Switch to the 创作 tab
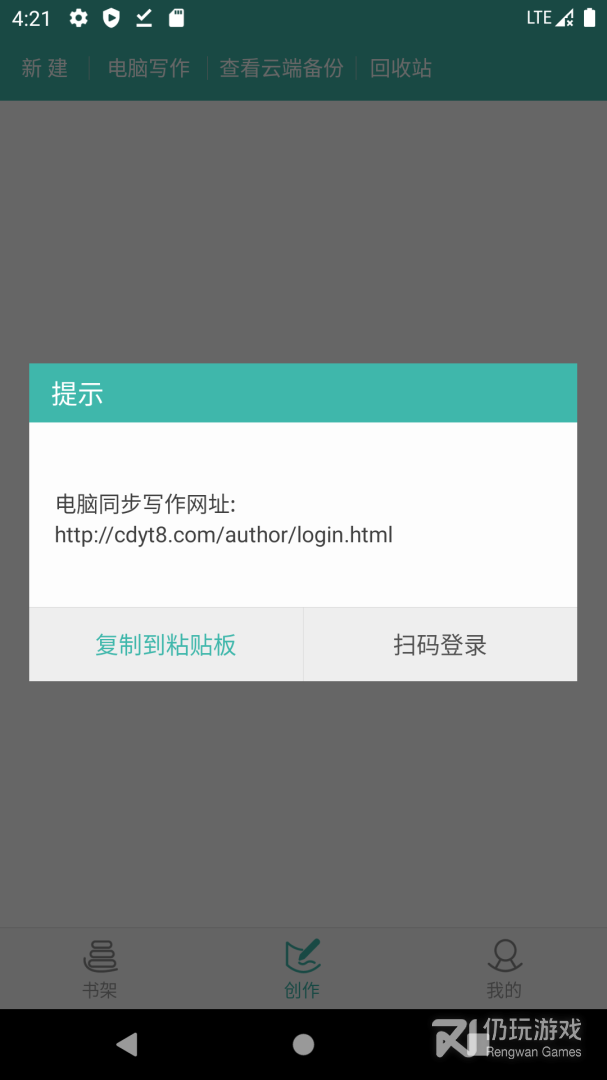Screen dimensions: 607x1080 click(x=302, y=968)
